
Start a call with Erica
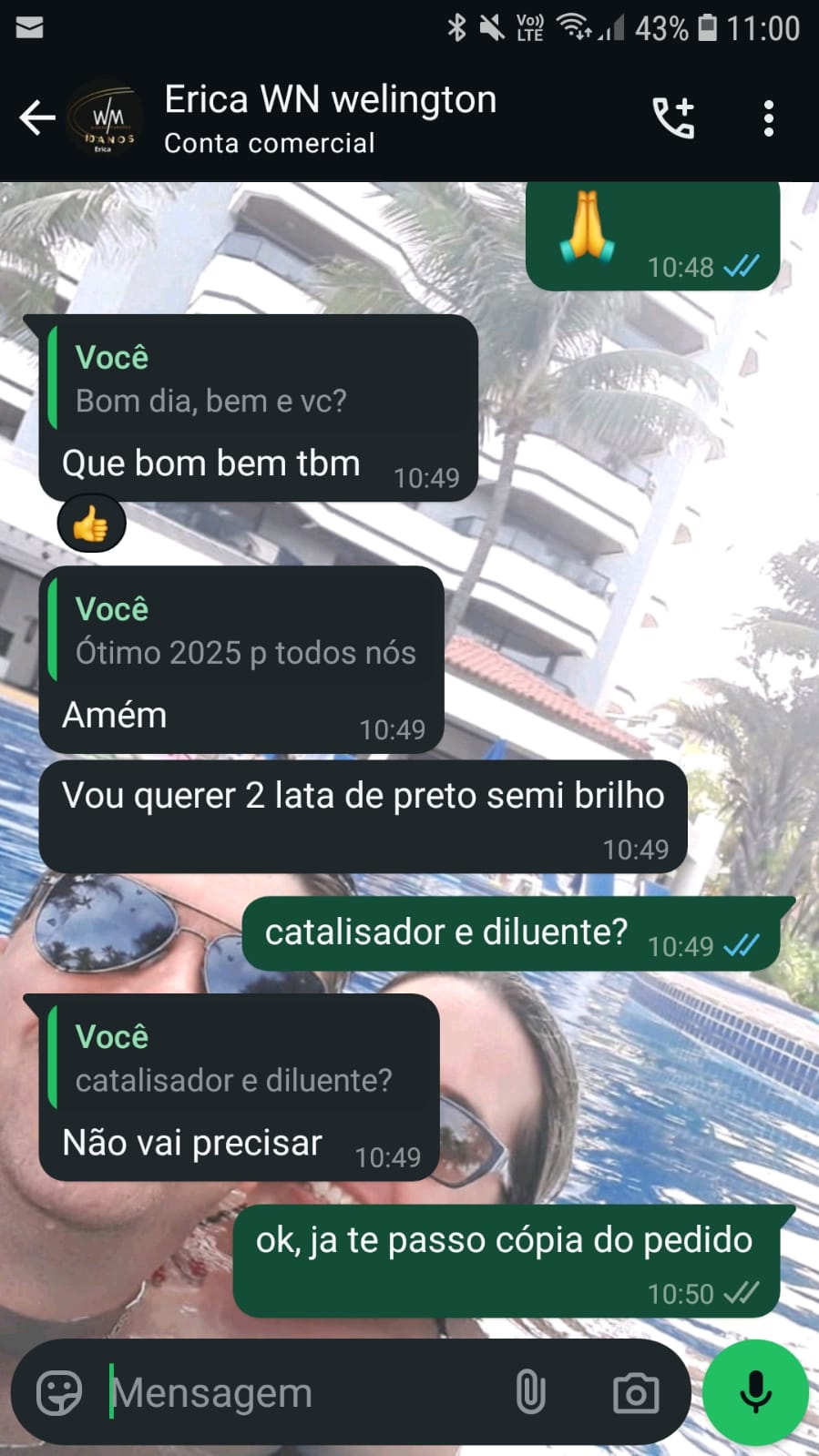[x=673, y=118]
